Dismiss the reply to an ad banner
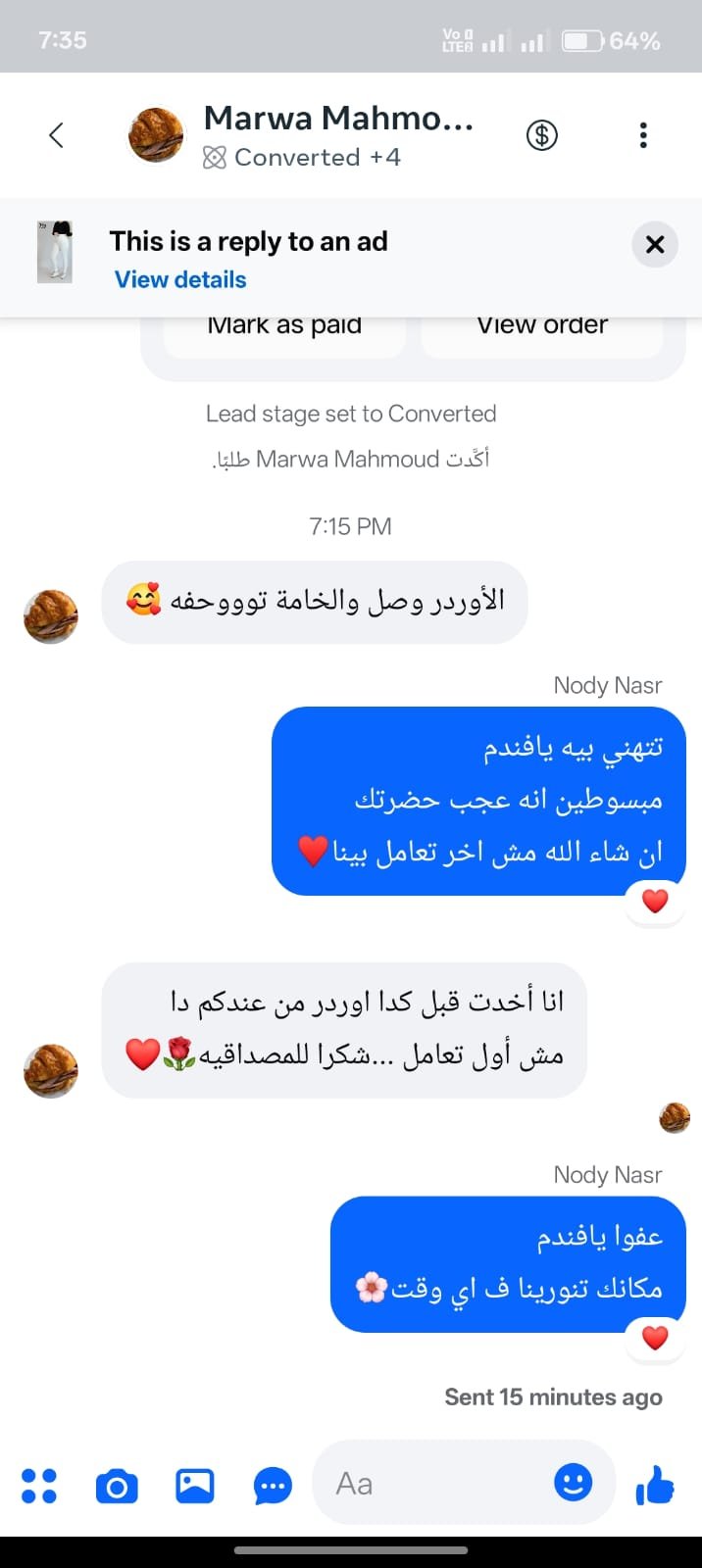 click(655, 244)
